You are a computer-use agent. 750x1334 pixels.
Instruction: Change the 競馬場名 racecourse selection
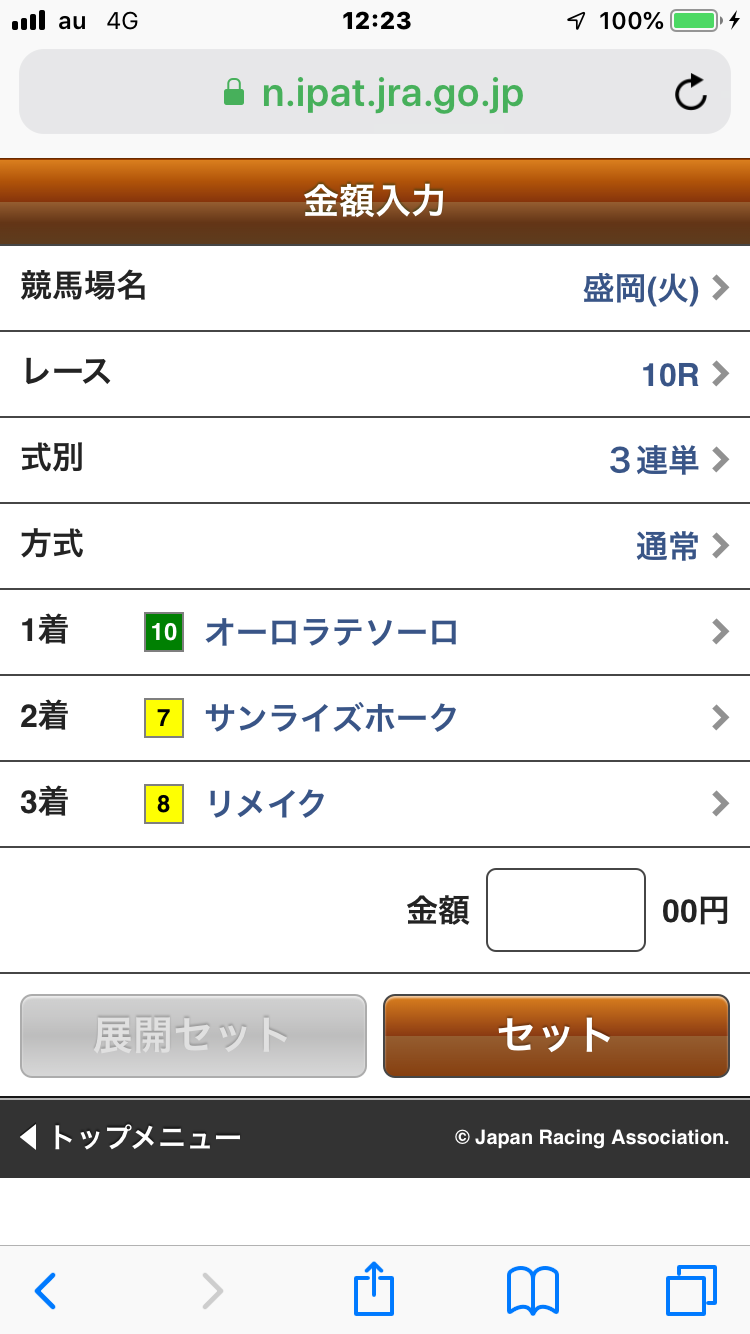click(x=374, y=289)
